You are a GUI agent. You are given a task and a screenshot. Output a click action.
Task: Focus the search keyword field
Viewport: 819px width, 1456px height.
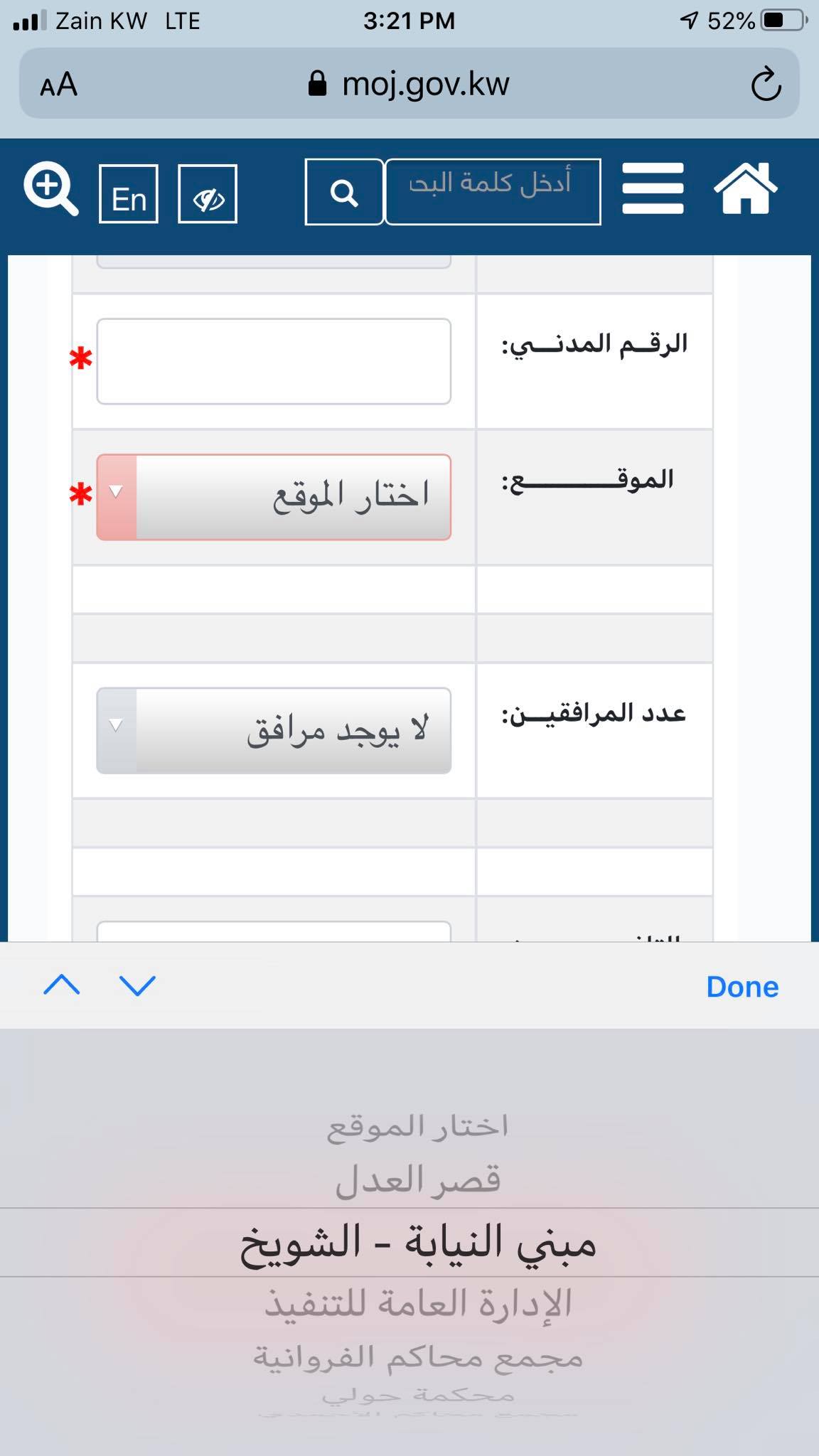[x=493, y=192]
